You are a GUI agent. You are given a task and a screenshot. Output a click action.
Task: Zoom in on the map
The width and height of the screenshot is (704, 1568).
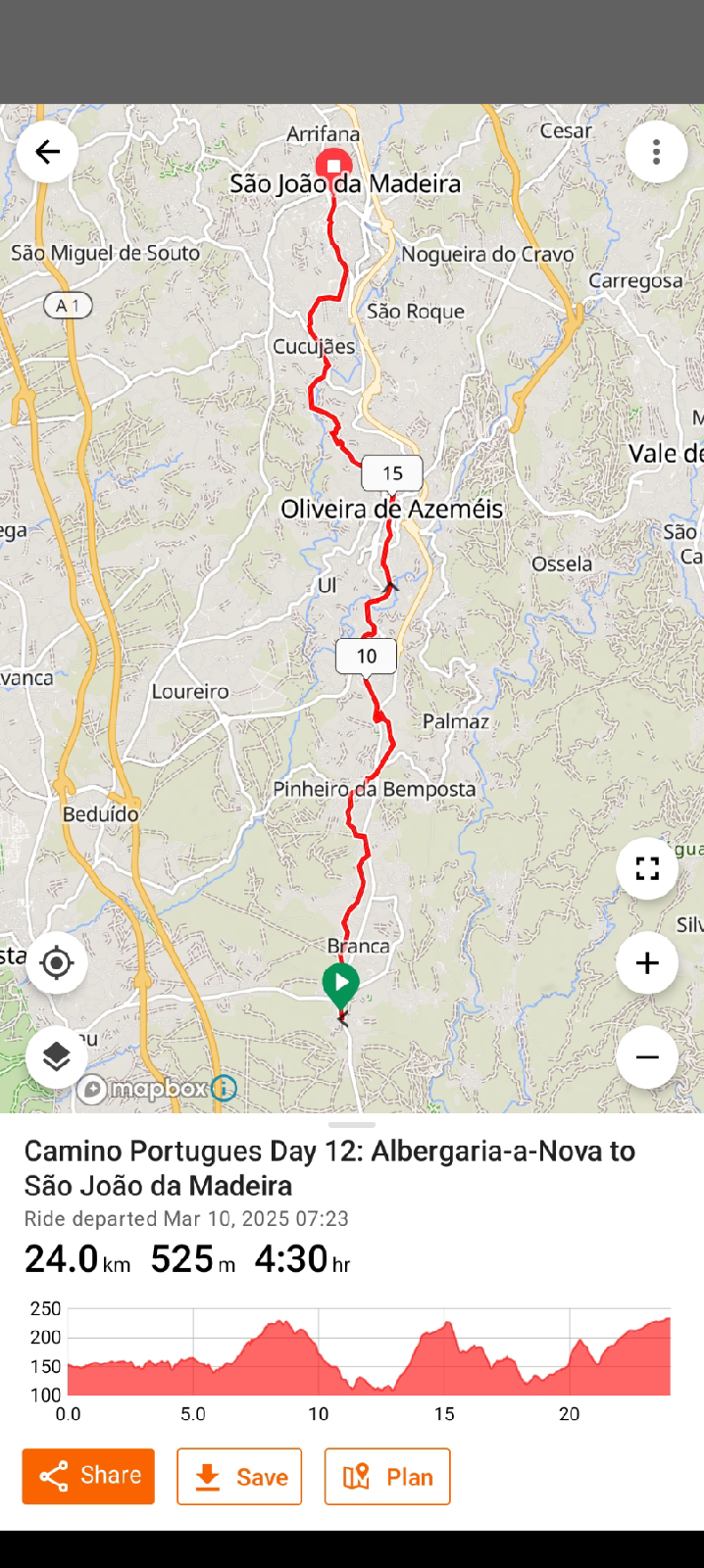pyautogui.click(x=647, y=963)
